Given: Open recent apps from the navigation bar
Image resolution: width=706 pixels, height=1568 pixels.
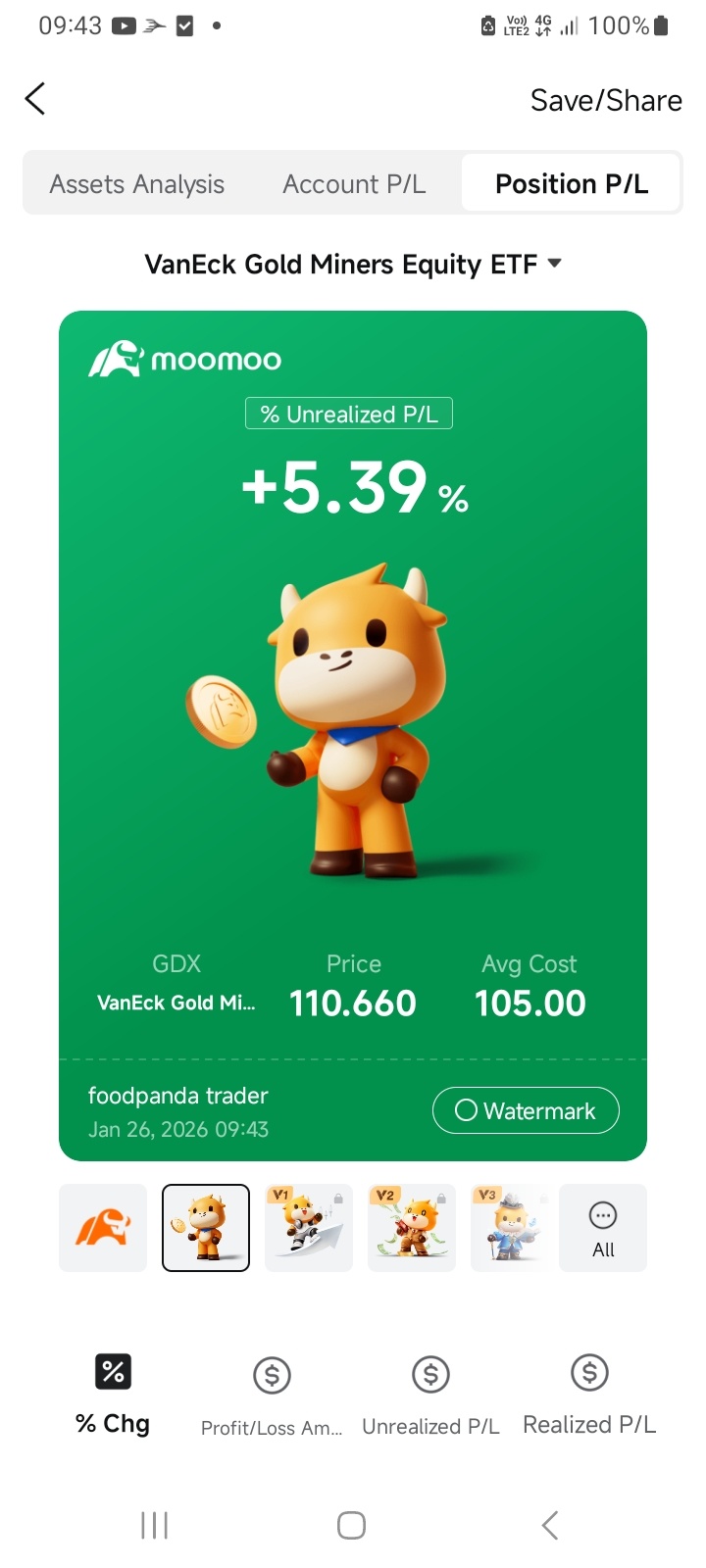Looking at the screenshot, I should point(155,1525).
